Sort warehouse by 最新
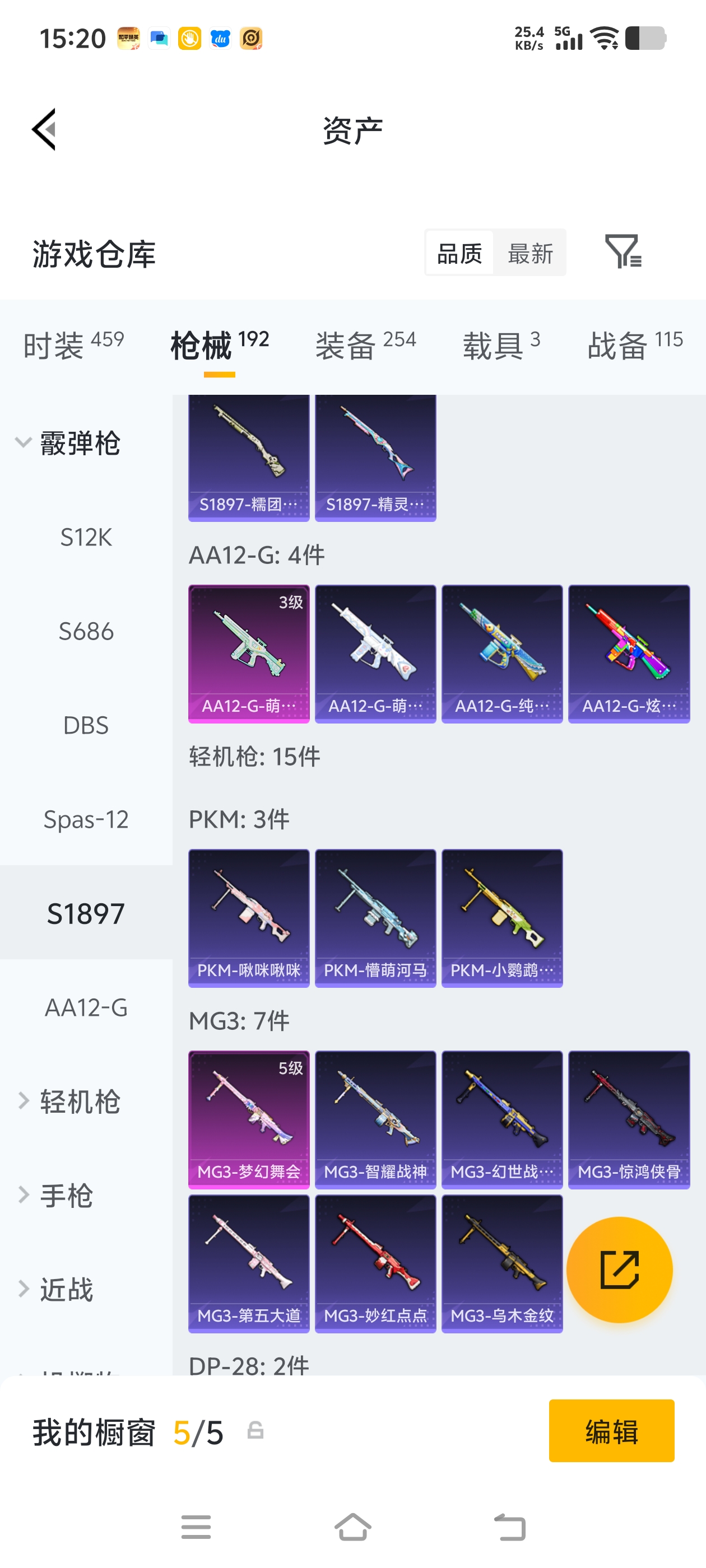706x1568 pixels. tap(530, 253)
